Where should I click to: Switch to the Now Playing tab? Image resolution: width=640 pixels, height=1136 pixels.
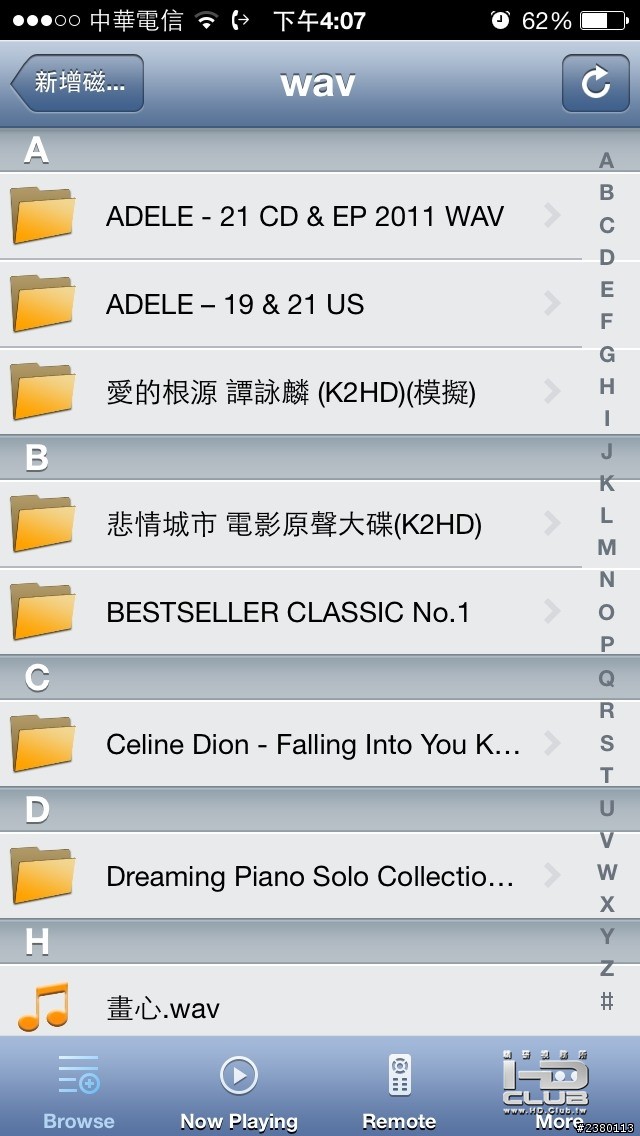point(239,1090)
